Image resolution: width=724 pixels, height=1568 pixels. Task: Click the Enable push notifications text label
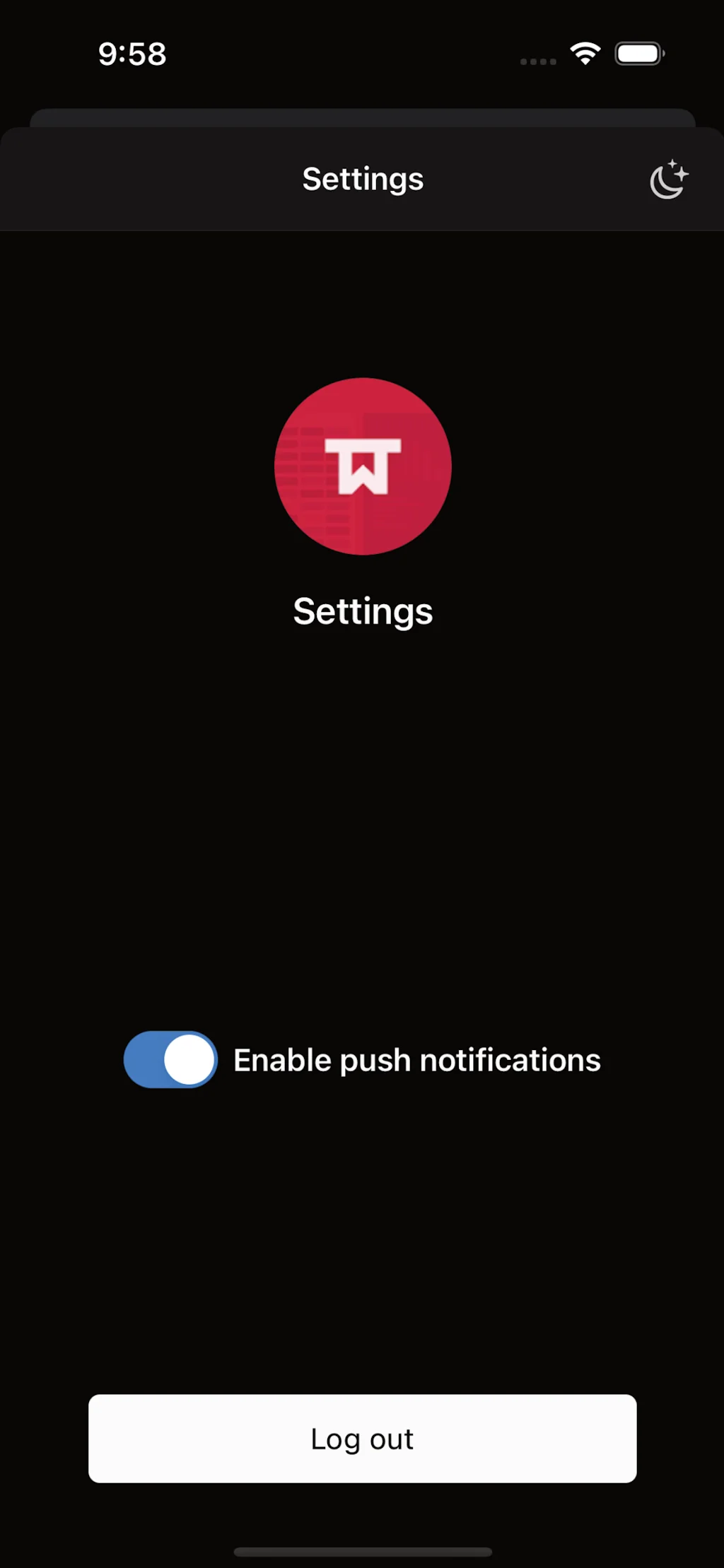click(416, 1059)
